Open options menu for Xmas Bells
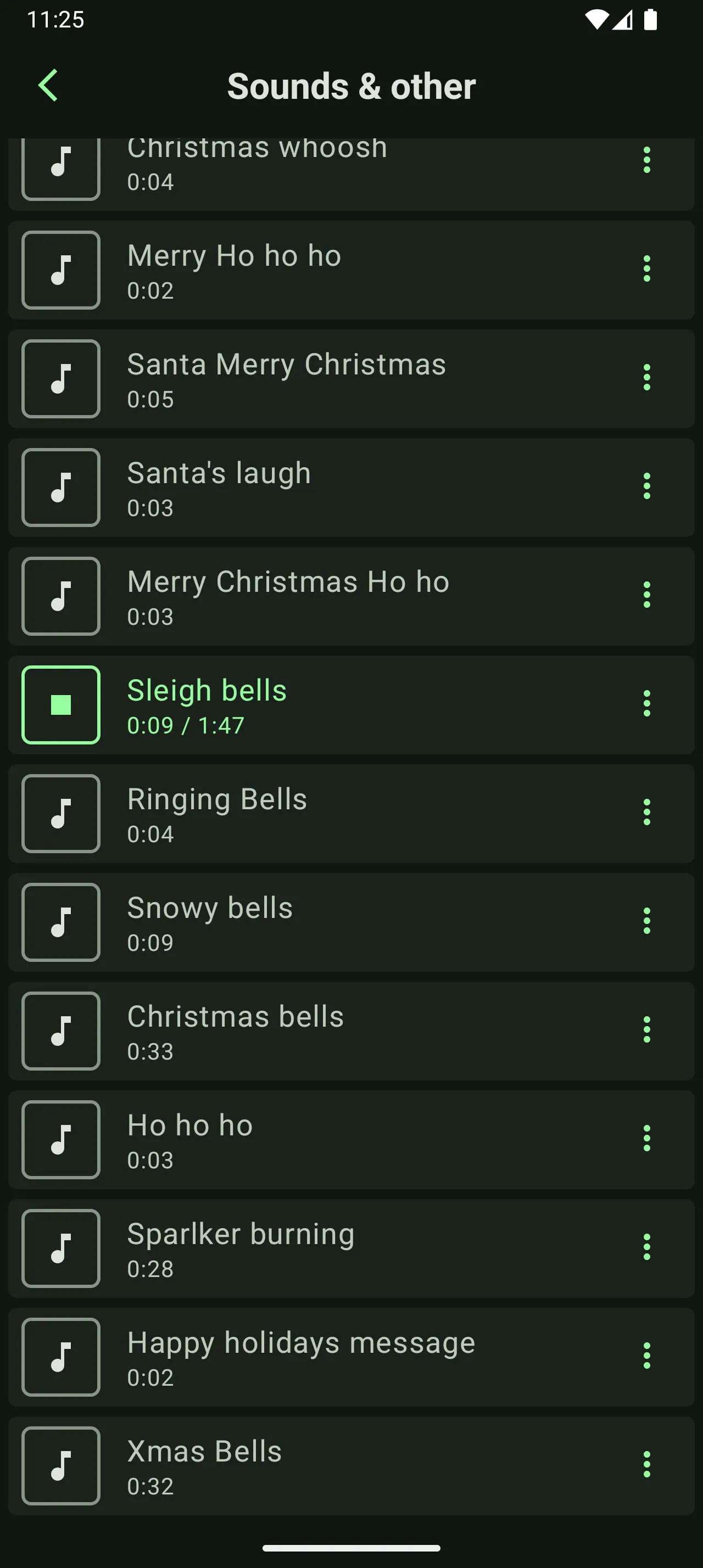The height and width of the screenshot is (1568, 703). [x=646, y=1466]
